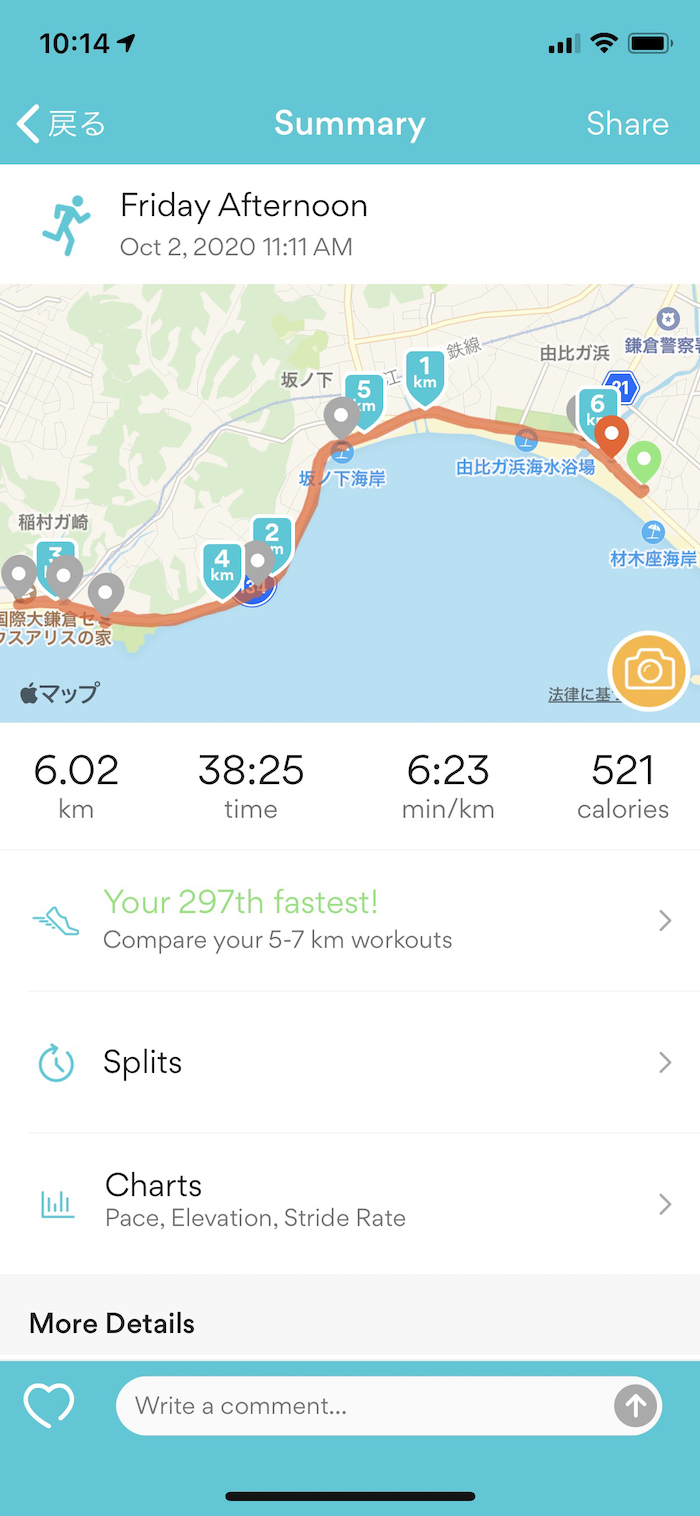Go back using the 戻る button

point(62,124)
